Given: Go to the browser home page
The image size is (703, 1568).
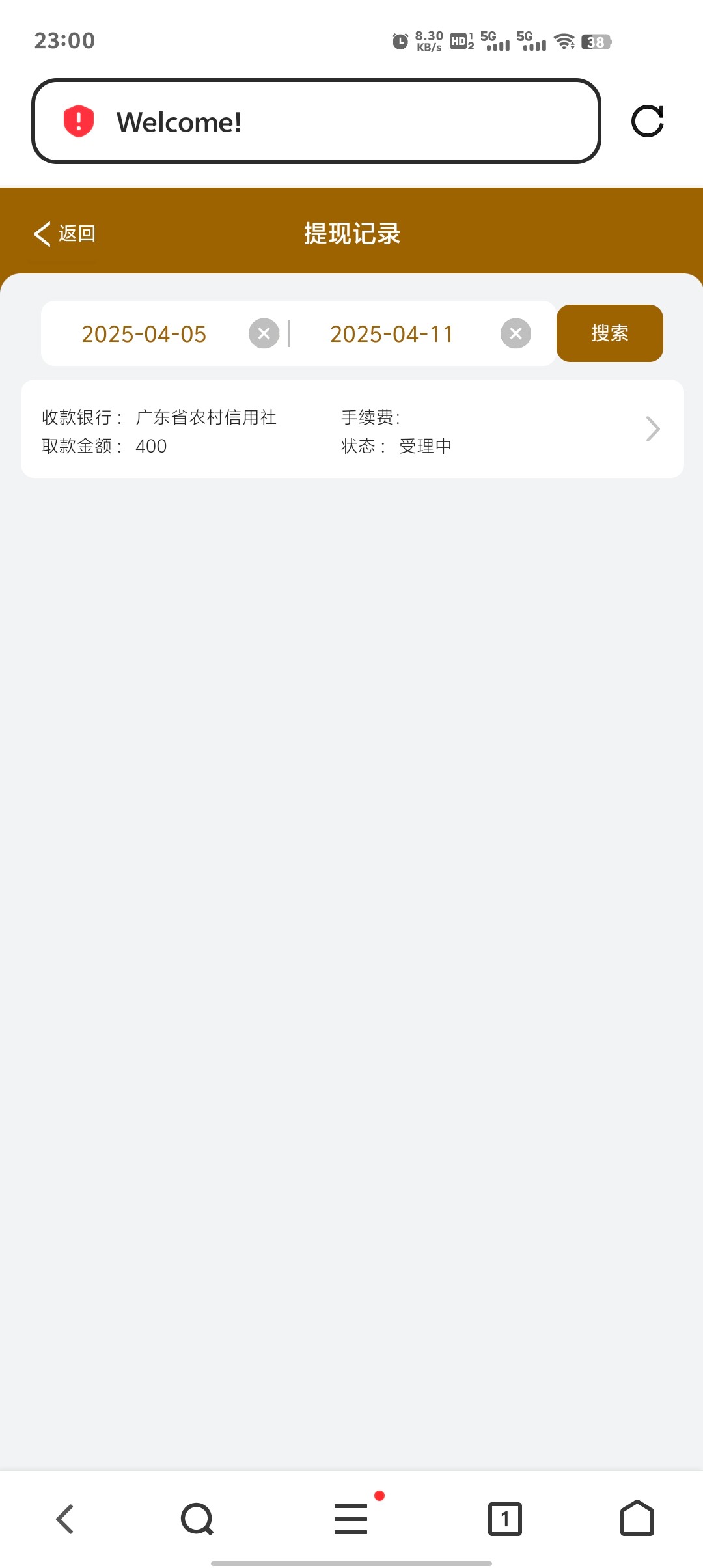Looking at the screenshot, I should coord(637,1518).
